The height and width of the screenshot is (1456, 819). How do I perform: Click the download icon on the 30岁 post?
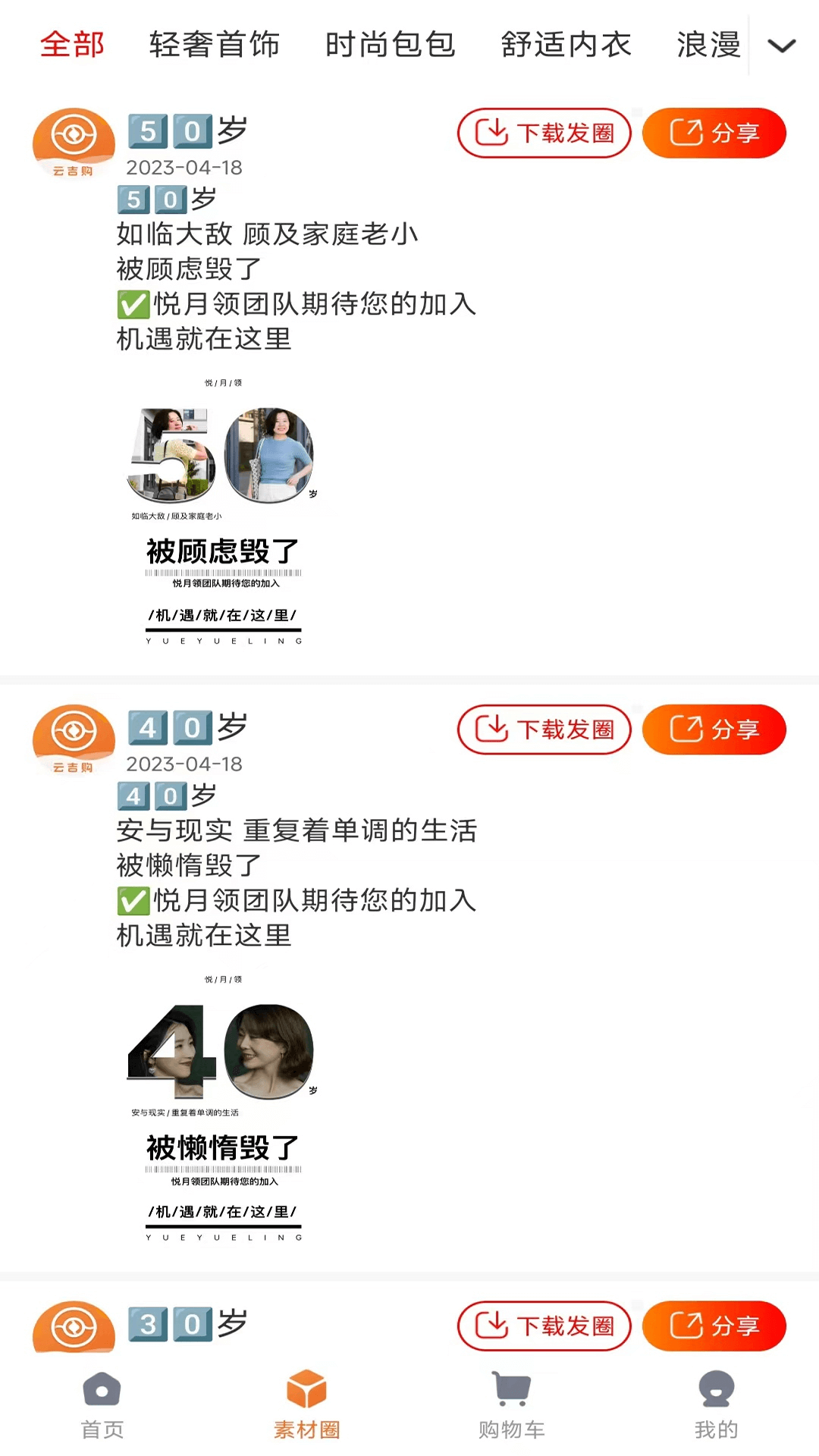pos(493,1326)
